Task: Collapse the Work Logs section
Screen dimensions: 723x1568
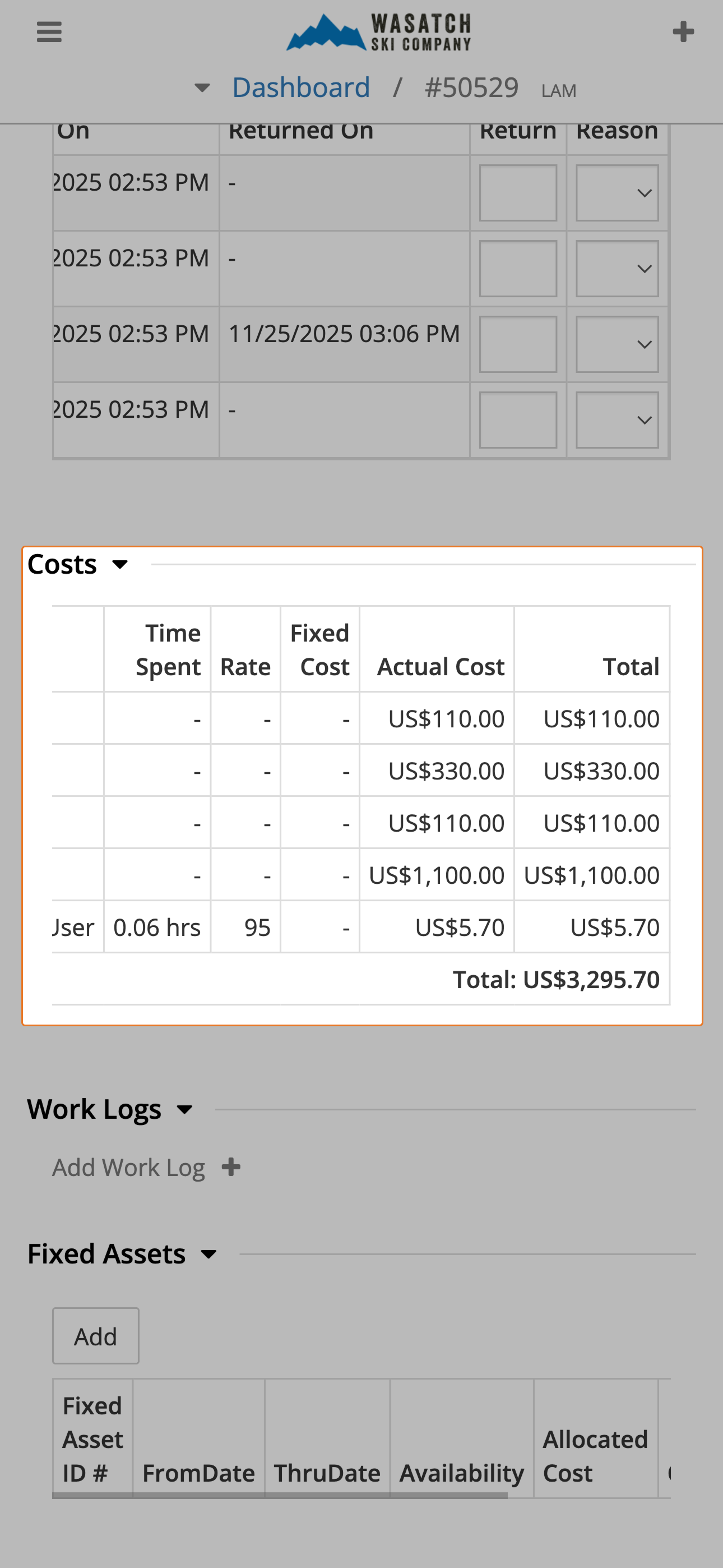Action: tap(184, 1110)
